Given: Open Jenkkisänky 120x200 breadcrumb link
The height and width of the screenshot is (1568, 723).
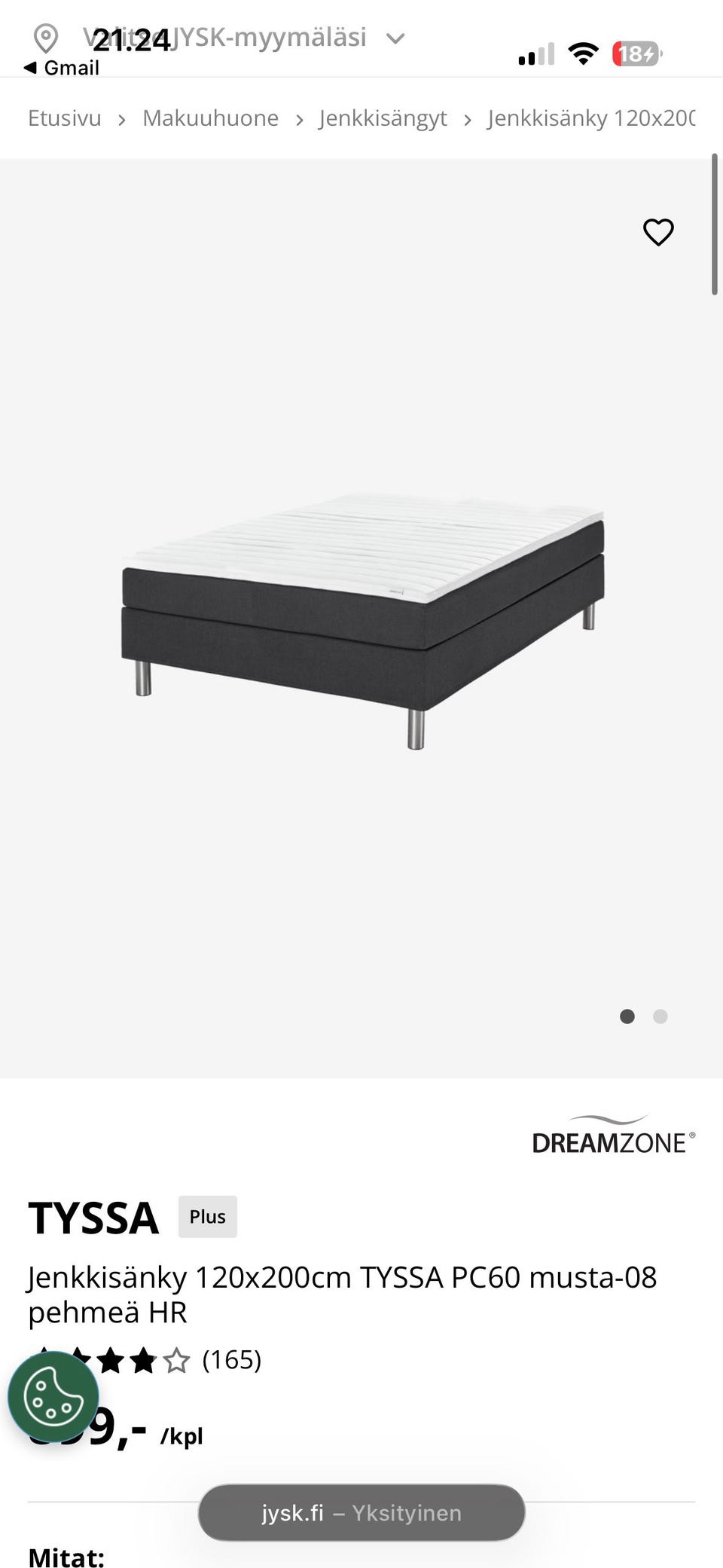Looking at the screenshot, I should [590, 118].
